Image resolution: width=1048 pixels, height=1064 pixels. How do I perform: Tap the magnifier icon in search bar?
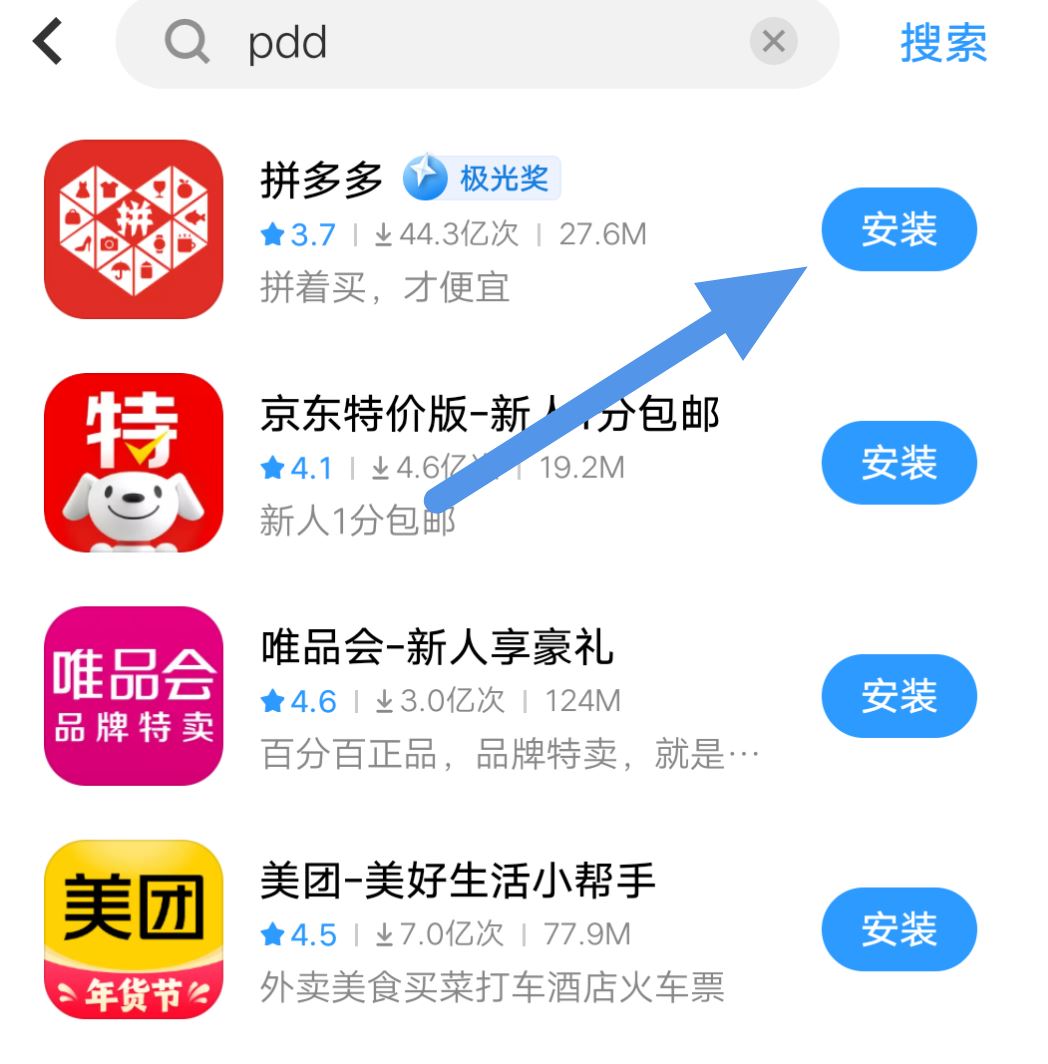pos(185,41)
